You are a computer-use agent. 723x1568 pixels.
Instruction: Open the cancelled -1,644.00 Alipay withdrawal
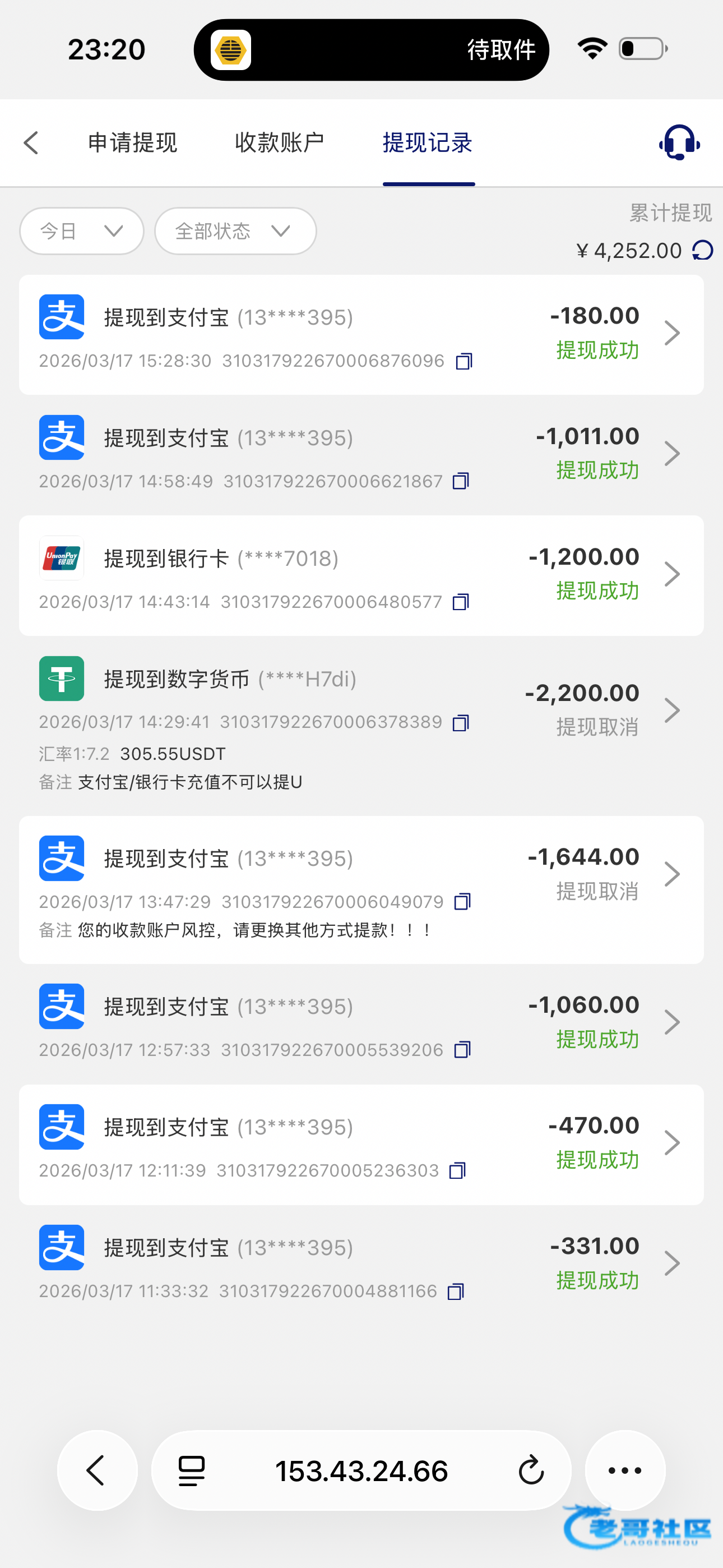pos(361,890)
